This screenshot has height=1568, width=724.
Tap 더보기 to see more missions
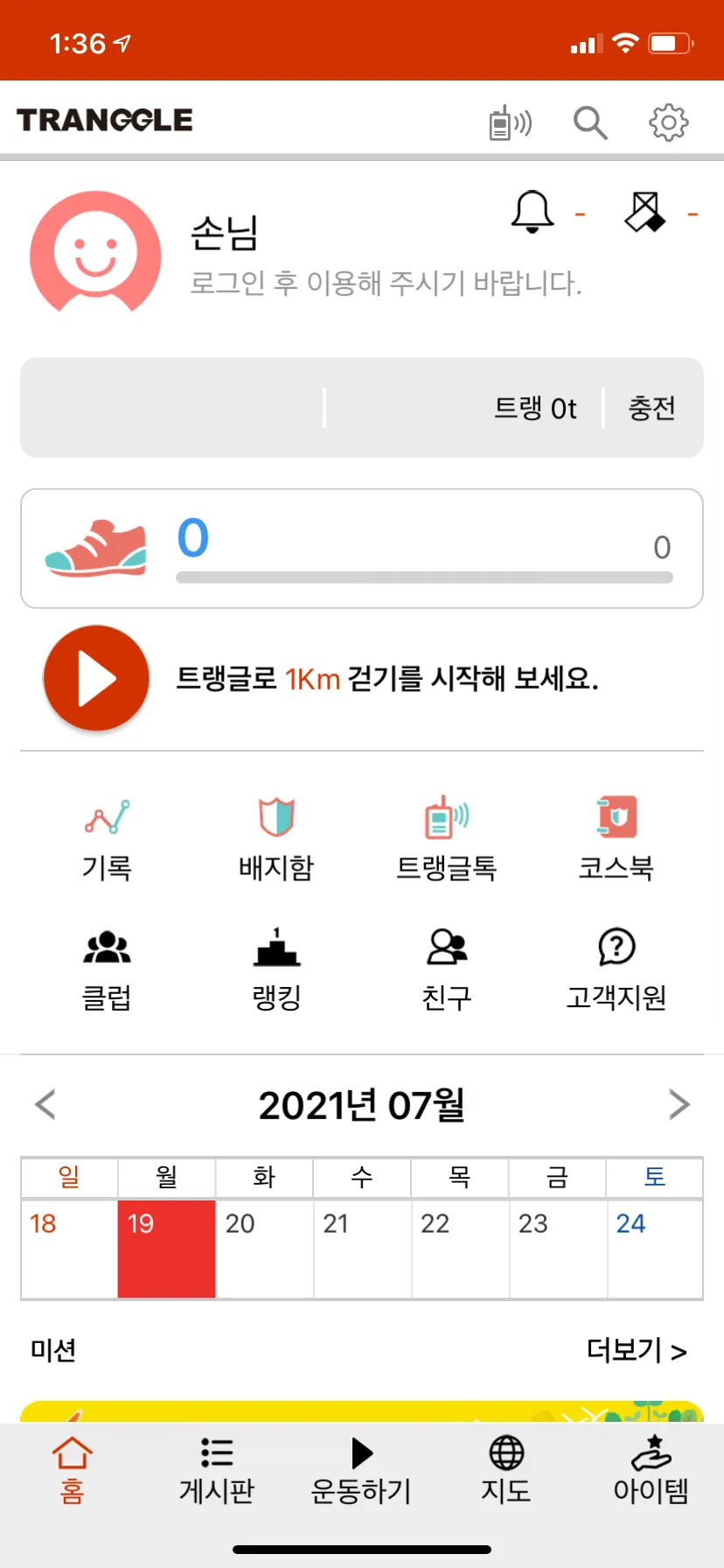636,1350
